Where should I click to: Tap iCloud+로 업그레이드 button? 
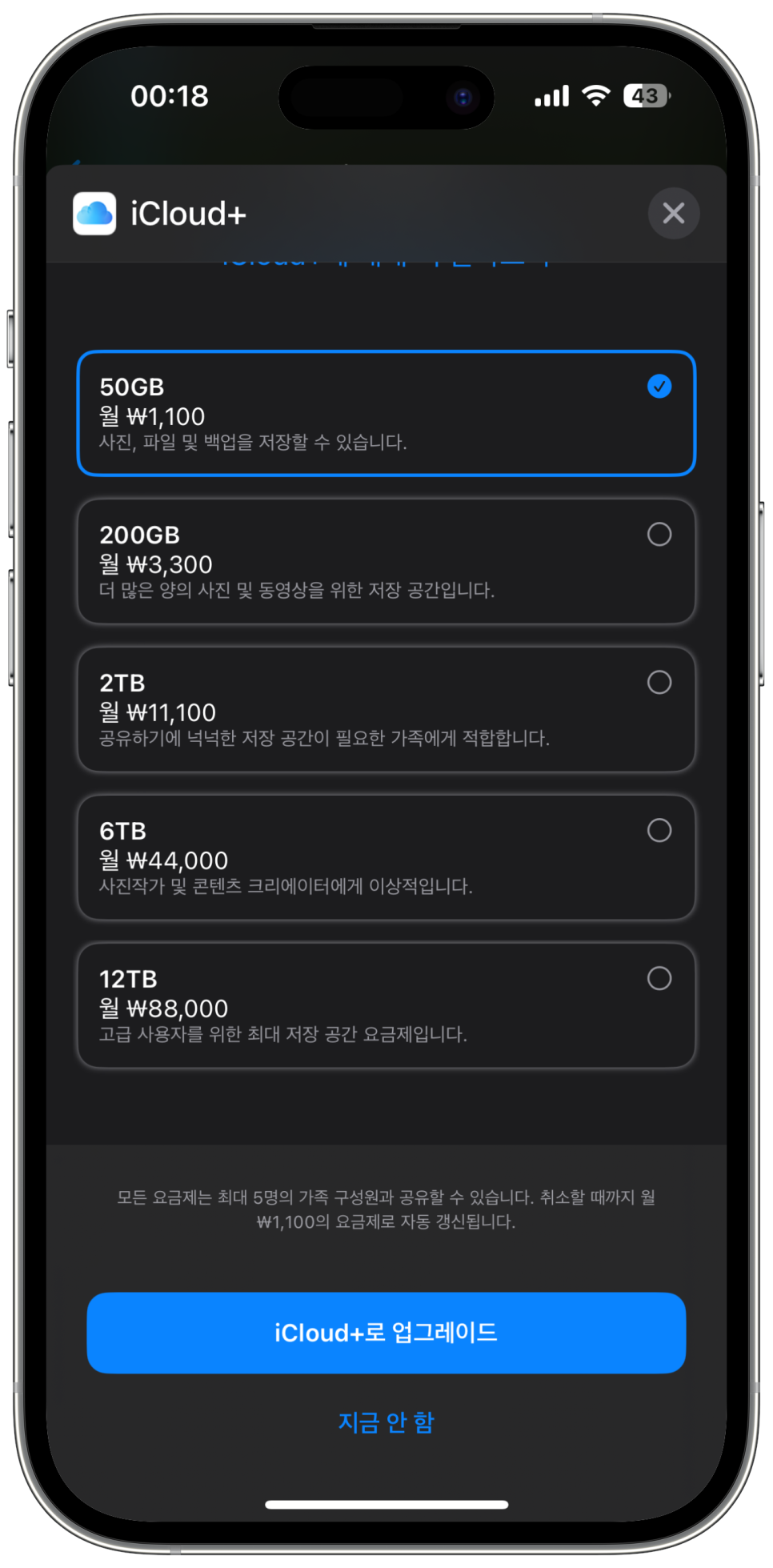click(386, 1333)
